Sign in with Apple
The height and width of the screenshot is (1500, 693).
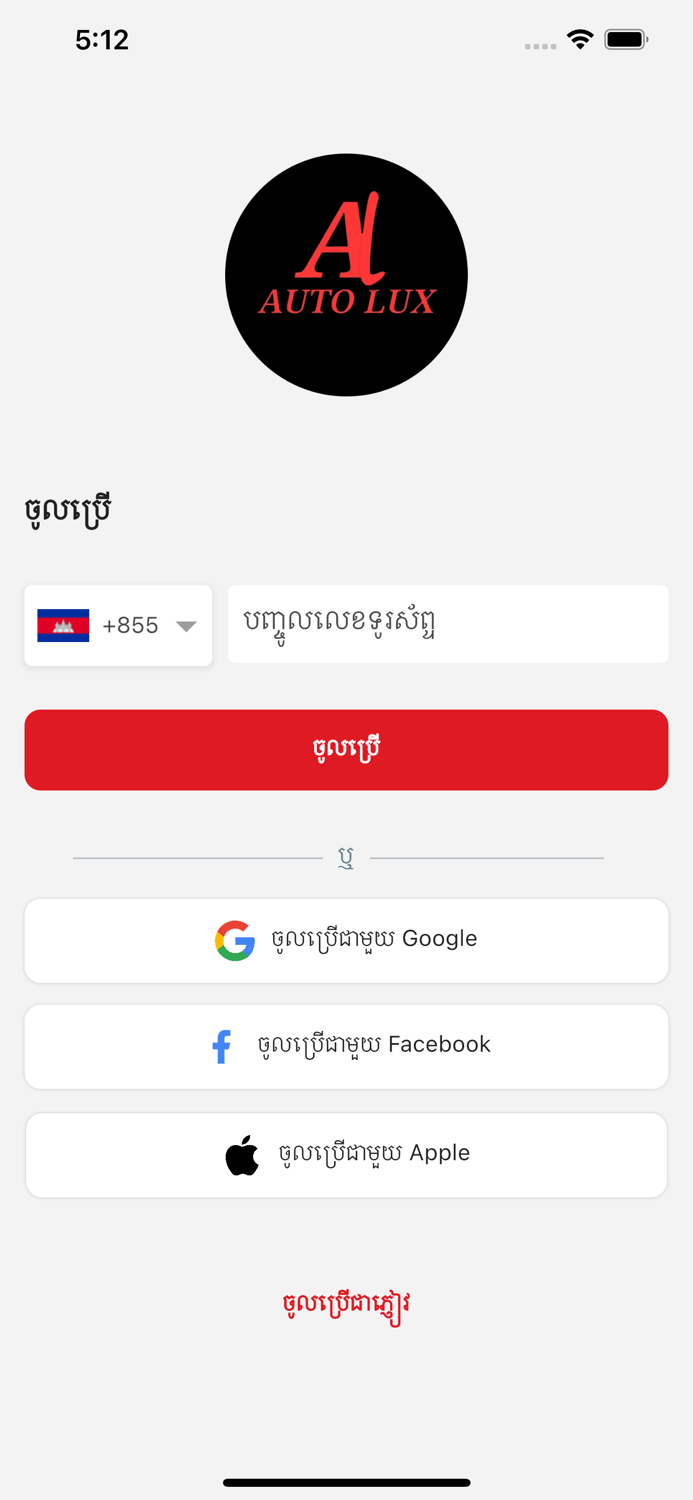(346, 1154)
